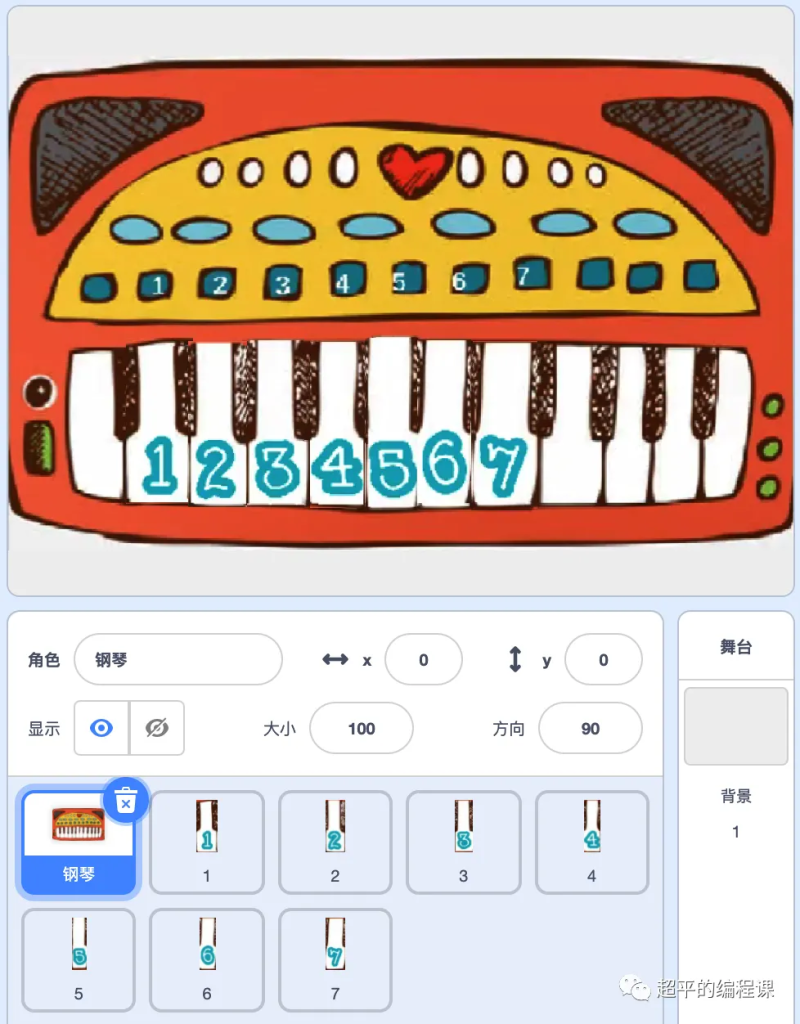The height and width of the screenshot is (1024, 800).
Task: Show the sprite with the eye icon
Action: click(101, 728)
